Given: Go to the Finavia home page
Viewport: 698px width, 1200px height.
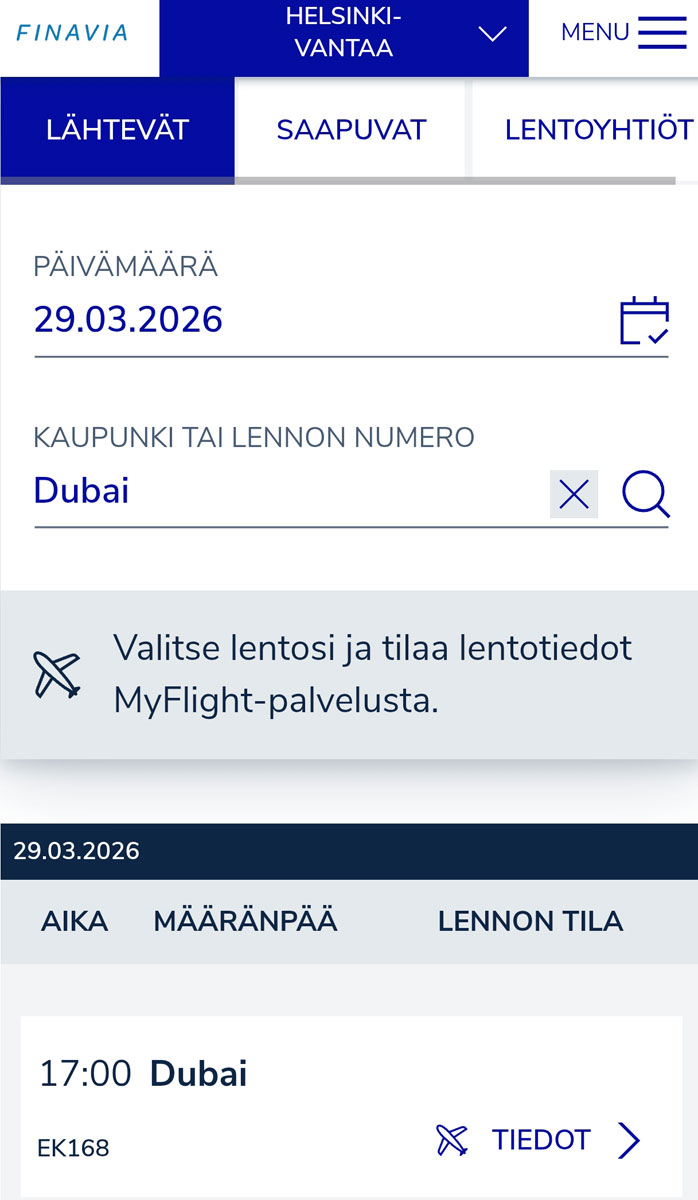Looking at the screenshot, I should [x=72, y=33].
